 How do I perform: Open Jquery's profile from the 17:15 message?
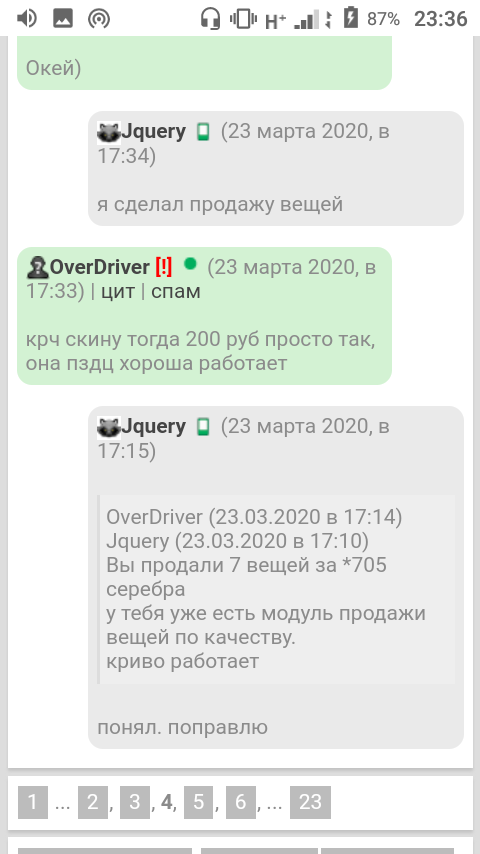click(x=153, y=426)
